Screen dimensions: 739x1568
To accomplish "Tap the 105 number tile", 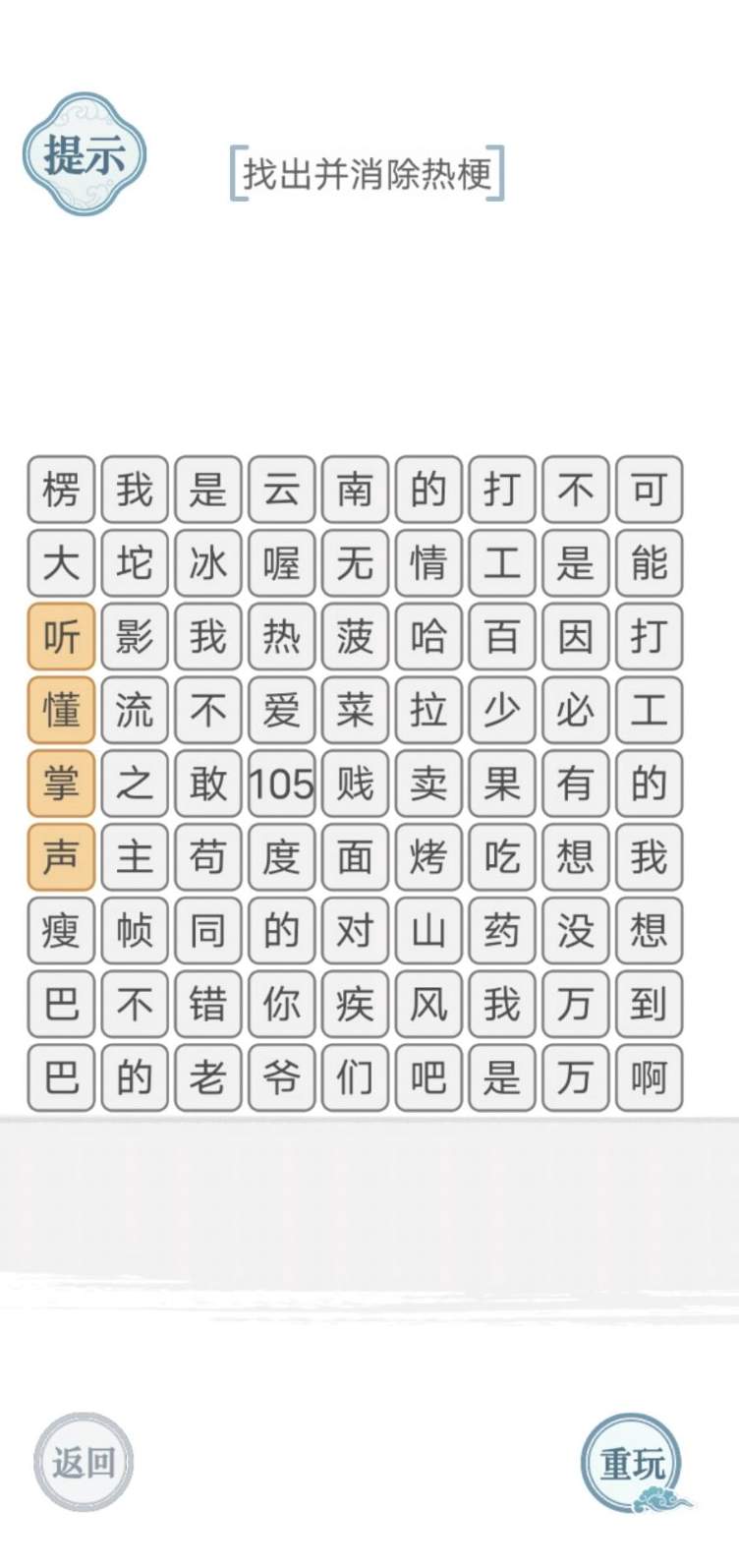I will [x=281, y=784].
